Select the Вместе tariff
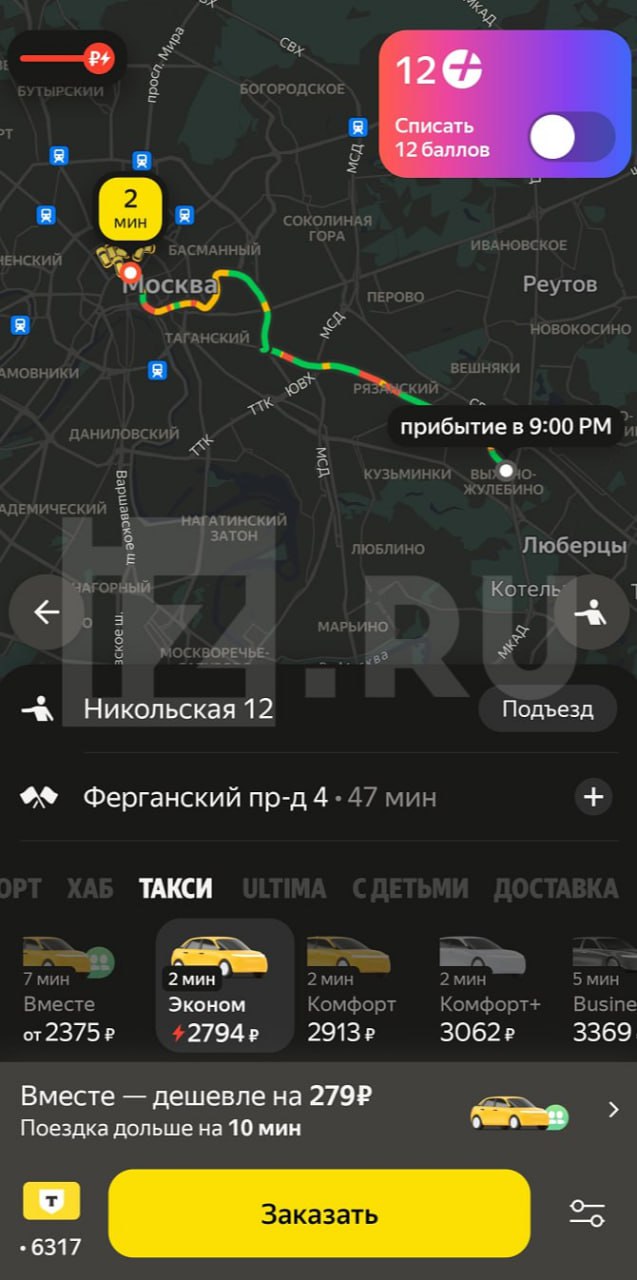 68,988
